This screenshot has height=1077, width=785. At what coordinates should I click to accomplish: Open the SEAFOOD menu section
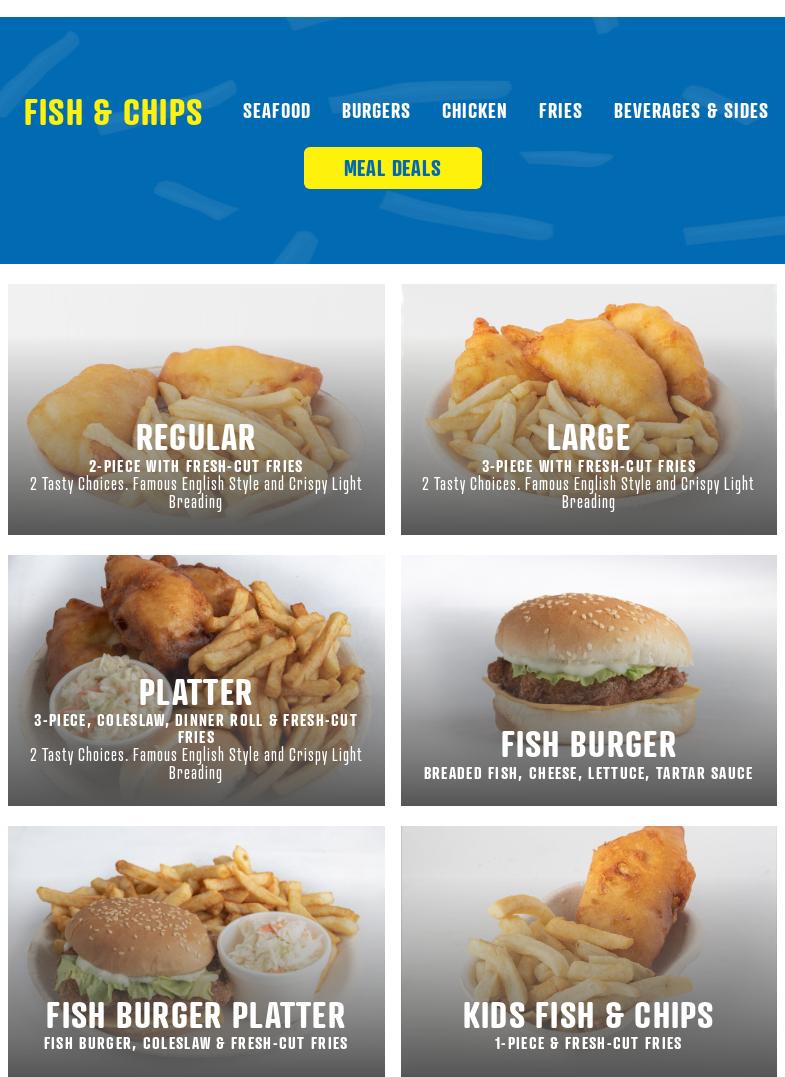pos(276,111)
